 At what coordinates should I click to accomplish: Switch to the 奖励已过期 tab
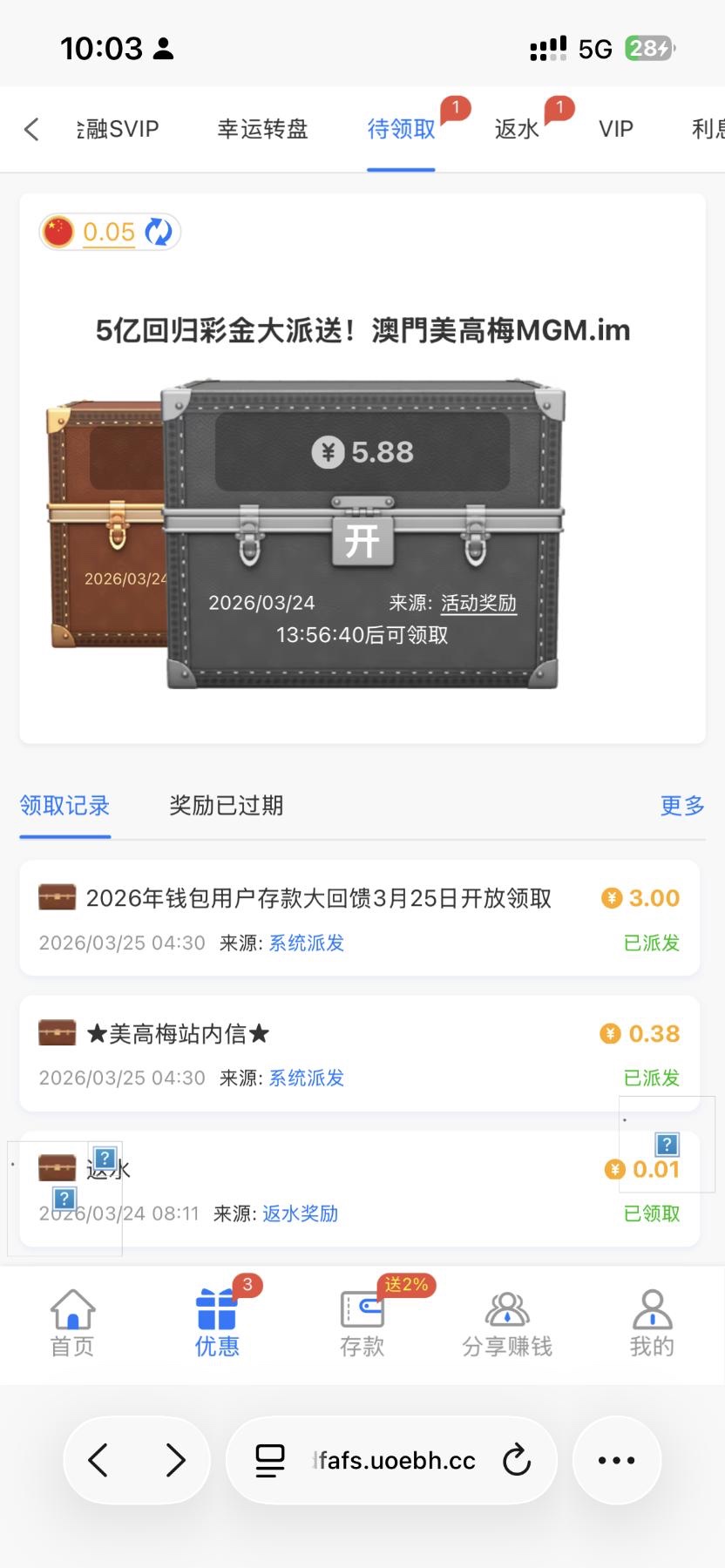(x=226, y=806)
